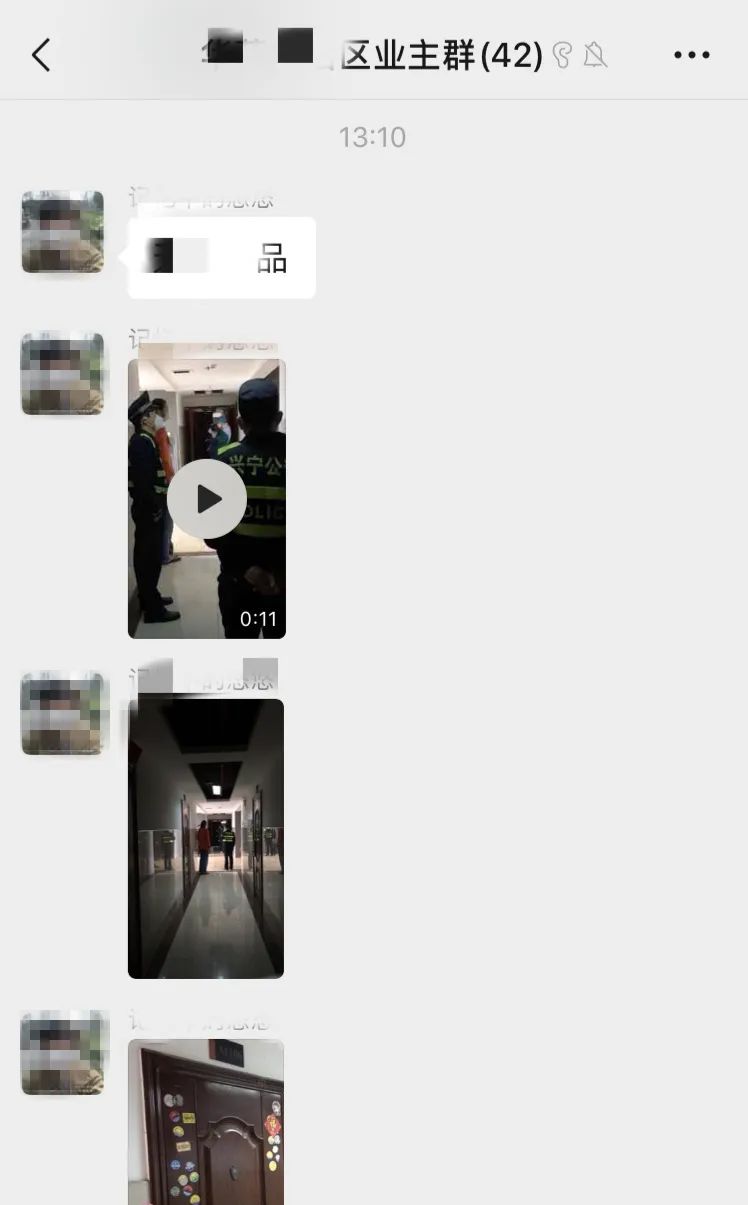Screen dimensions: 748x1205
Task: View the brown door photo
Action: (x=206, y=1121)
